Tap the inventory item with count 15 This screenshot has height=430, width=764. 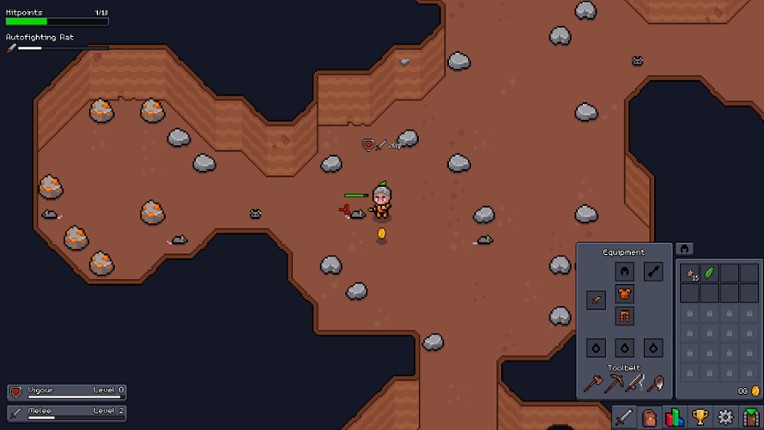[x=689, y=272]
